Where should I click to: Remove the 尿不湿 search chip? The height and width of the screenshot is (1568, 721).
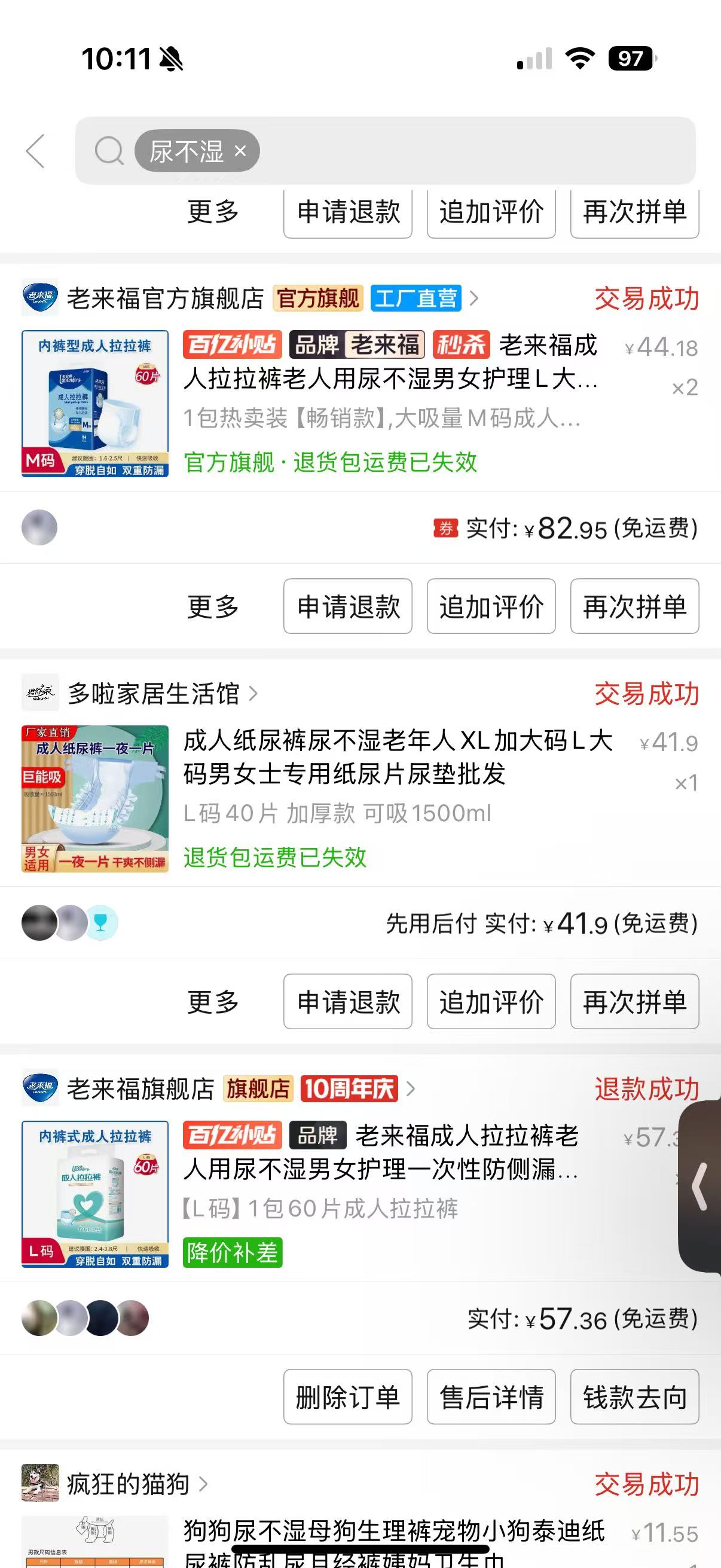pyautogui.click(x=240, y=150)
